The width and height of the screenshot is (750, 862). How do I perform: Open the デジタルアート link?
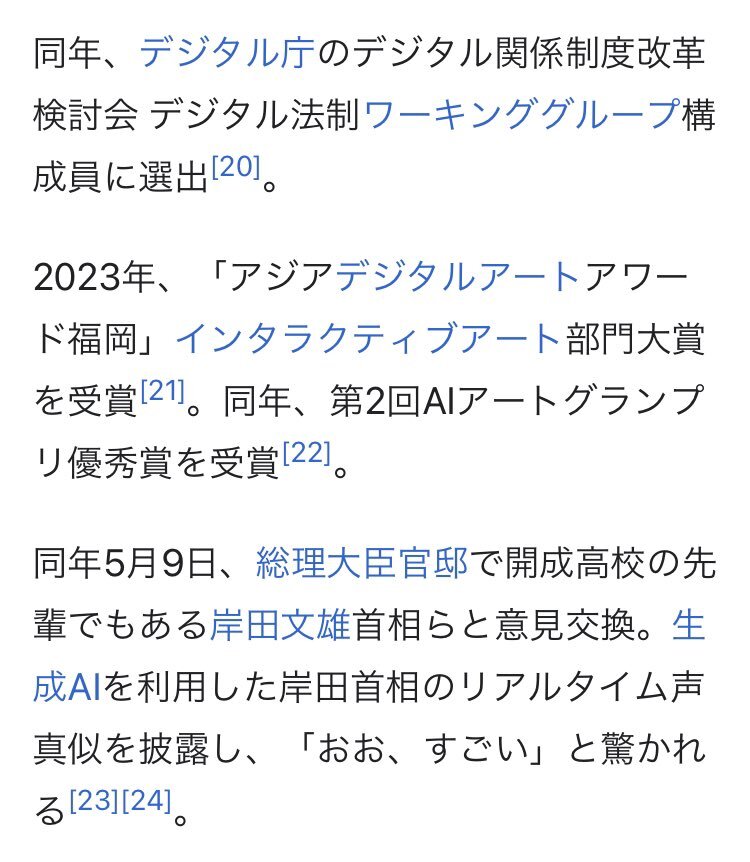(x=457, y=277)
